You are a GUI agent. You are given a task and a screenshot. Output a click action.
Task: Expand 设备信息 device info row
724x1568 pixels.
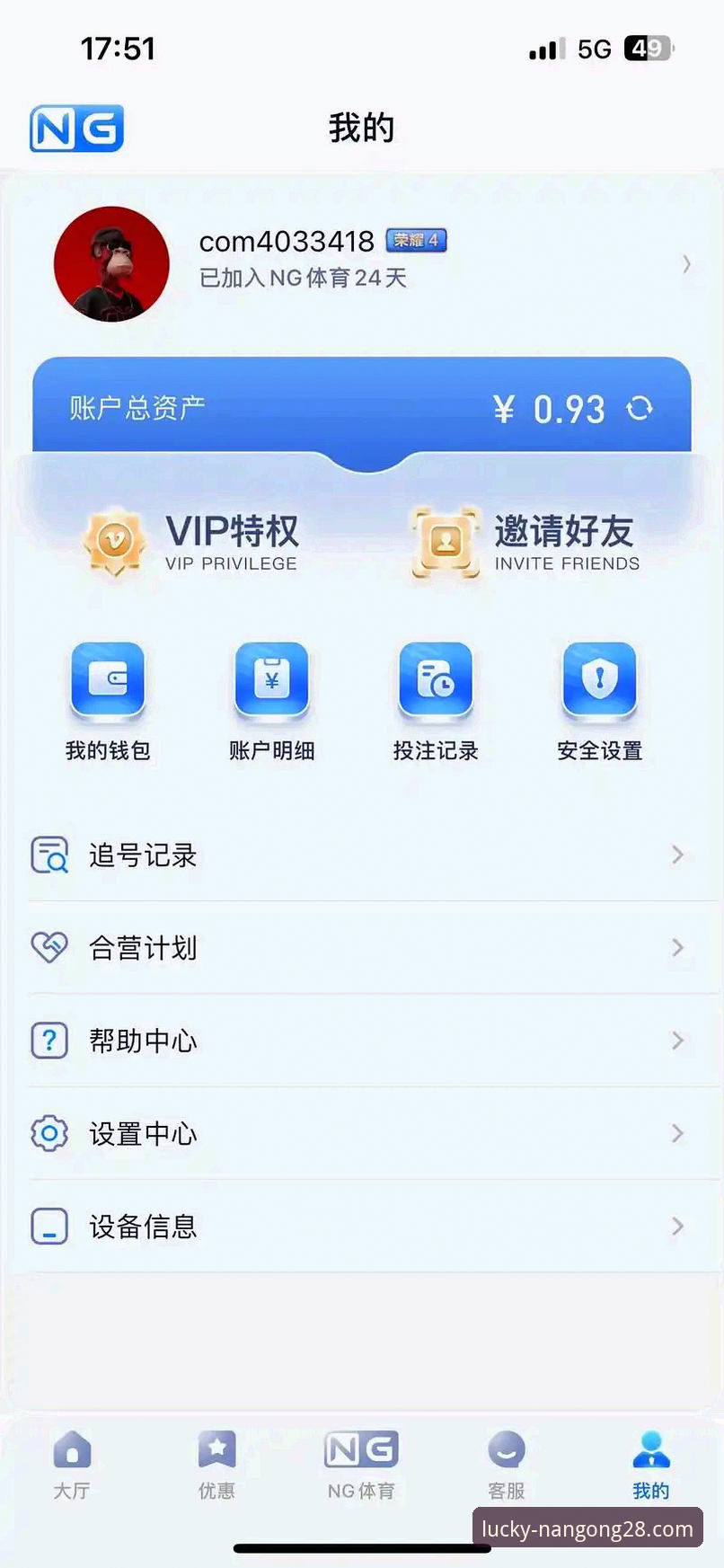tap(678, 1226)
